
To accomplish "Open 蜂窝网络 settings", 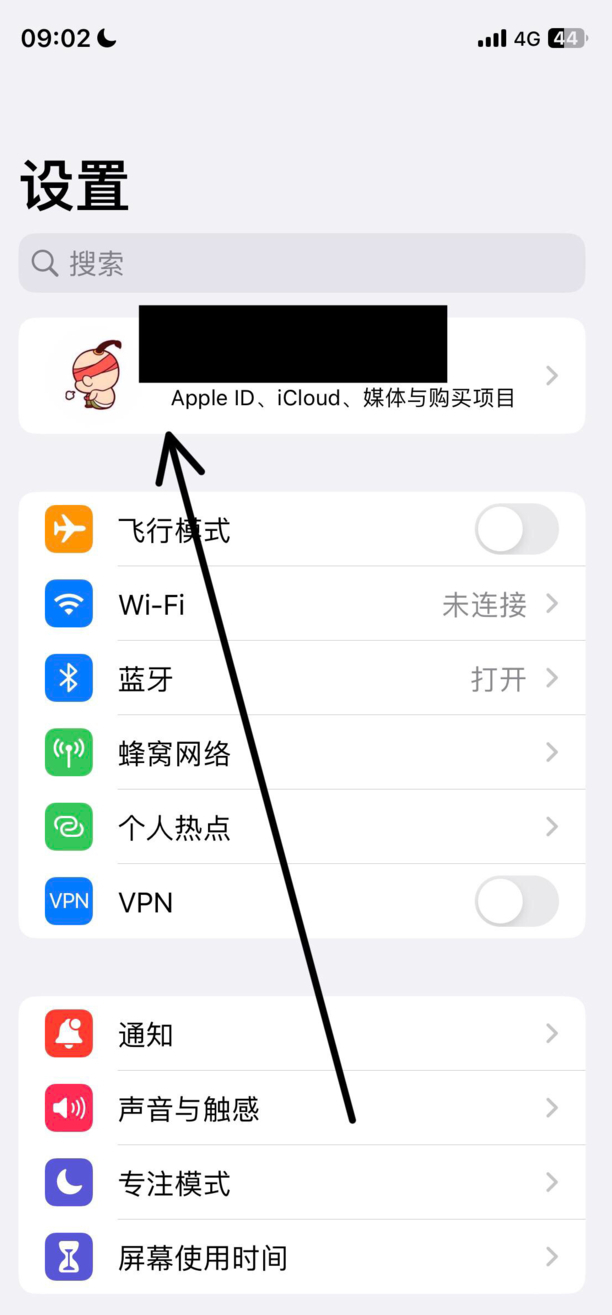I will click(300, 753).
